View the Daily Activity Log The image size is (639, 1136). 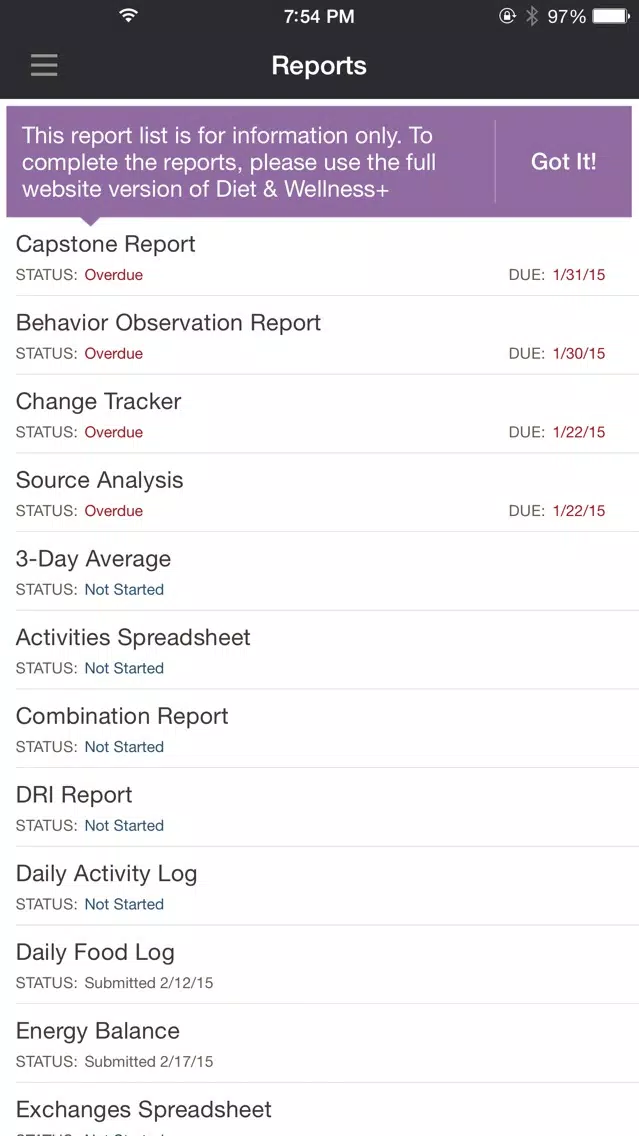[x=320, y=885]
